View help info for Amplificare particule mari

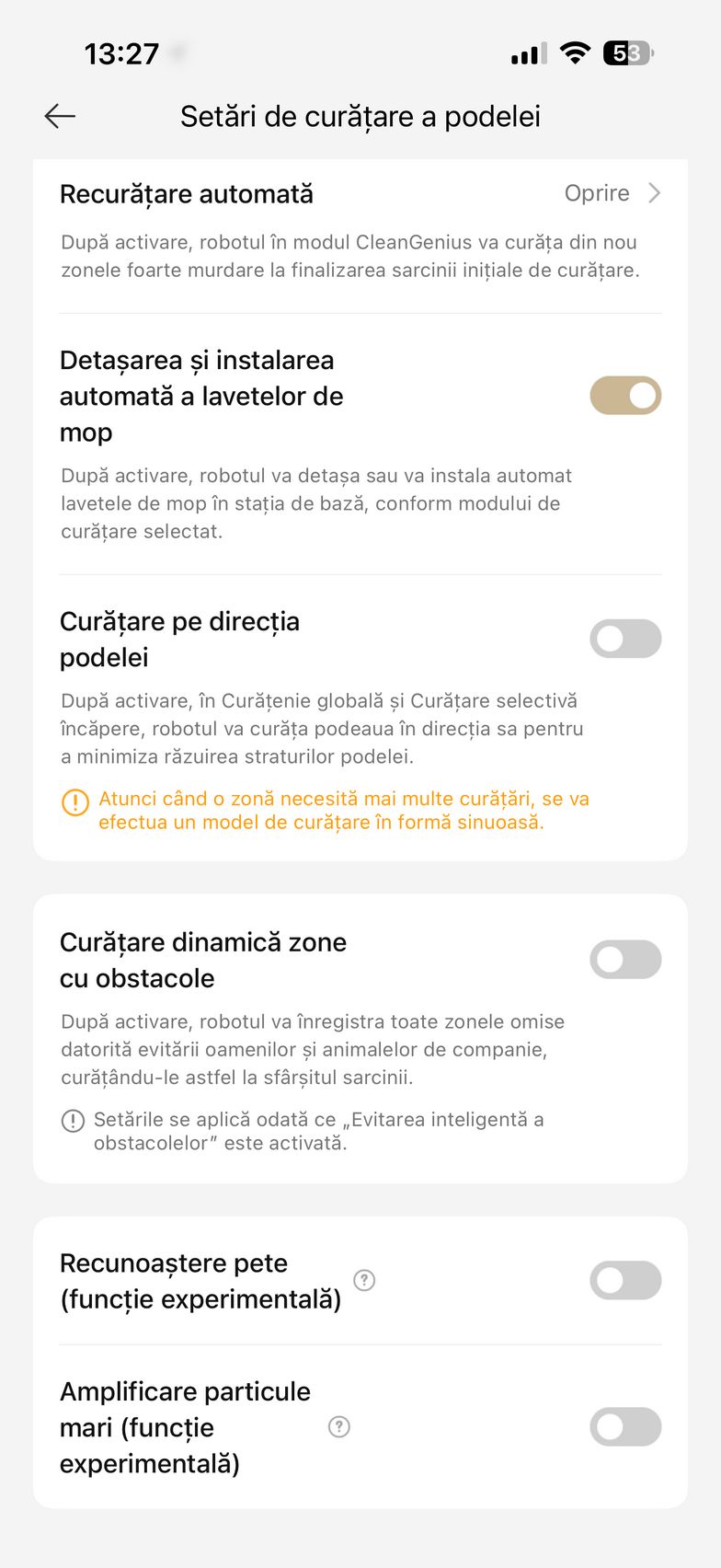(x=339, y=1426)
